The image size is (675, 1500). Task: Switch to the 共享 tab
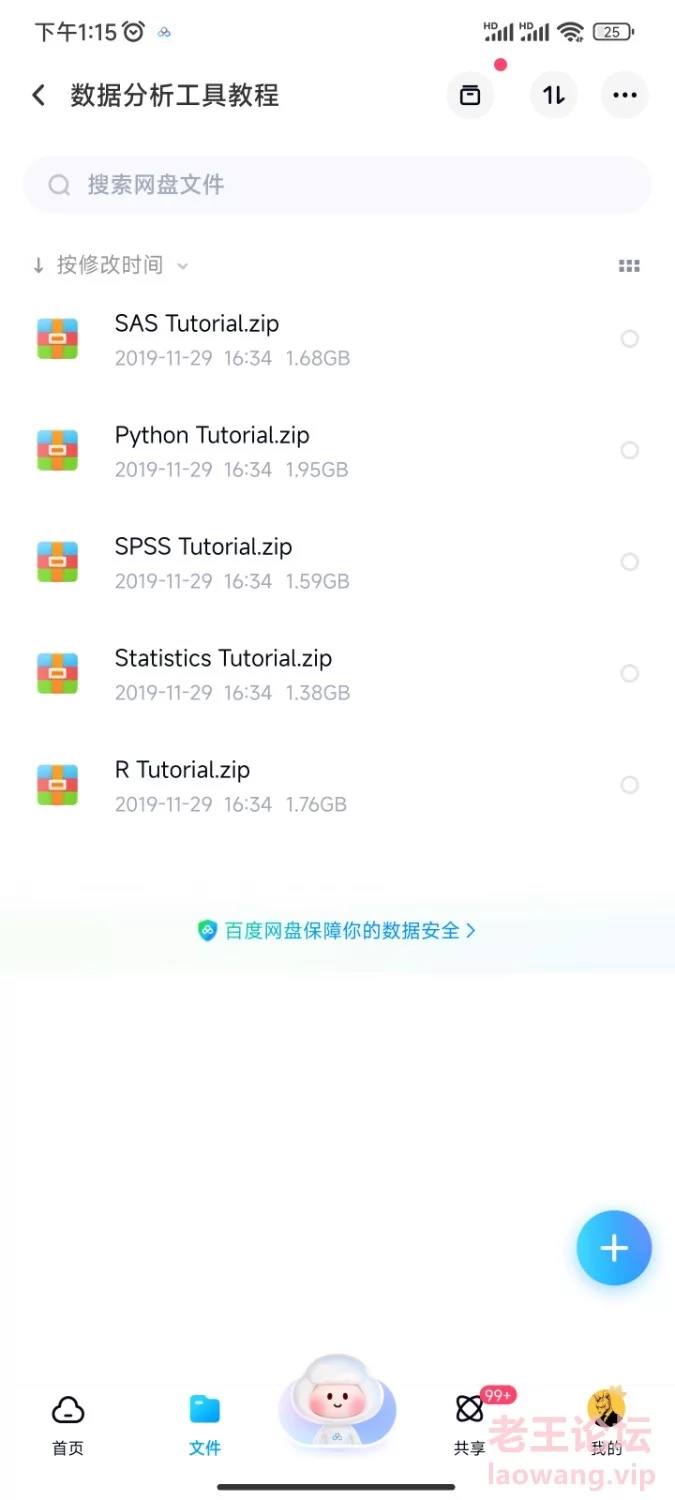[470, 1425]
